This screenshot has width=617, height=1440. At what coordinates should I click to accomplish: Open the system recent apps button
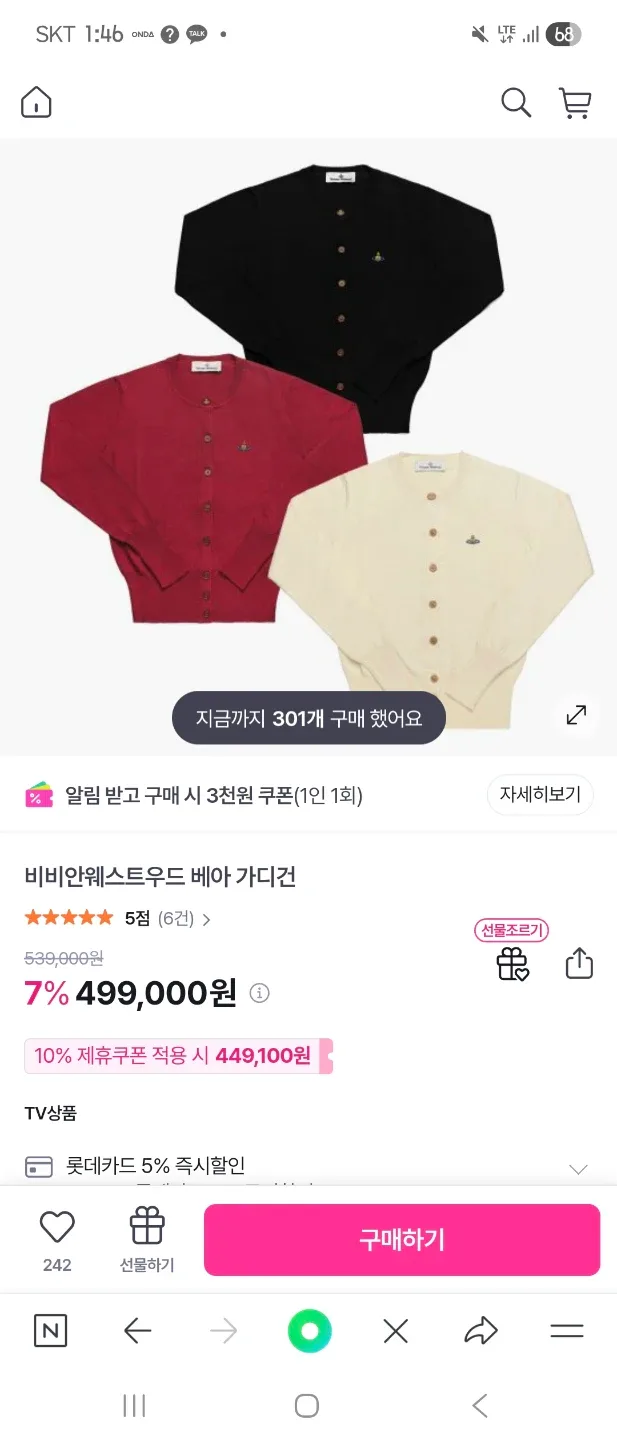134,1405
